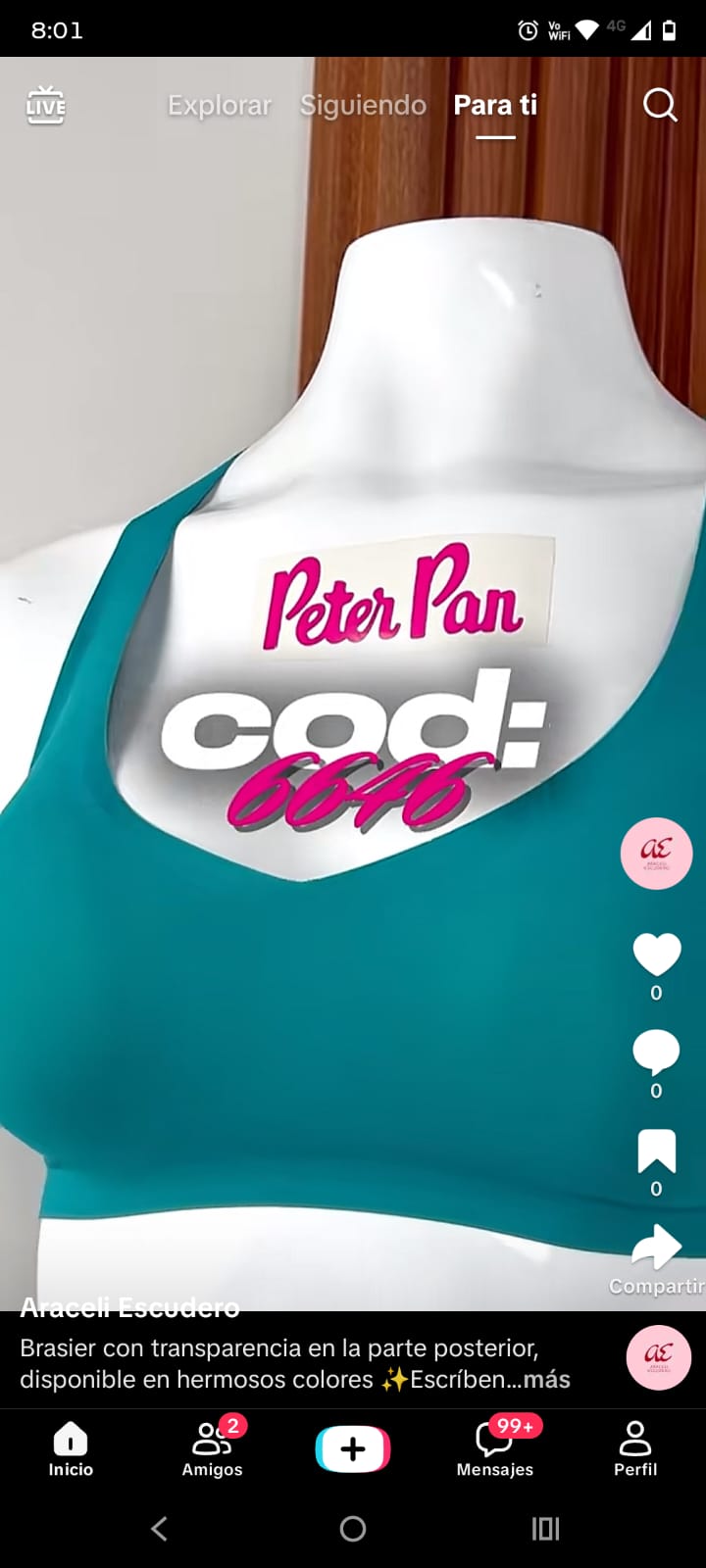This screenshot has height=1568, width=706.
Task: Switch to the Siguiendo tab
Action: tap(363, 105)
